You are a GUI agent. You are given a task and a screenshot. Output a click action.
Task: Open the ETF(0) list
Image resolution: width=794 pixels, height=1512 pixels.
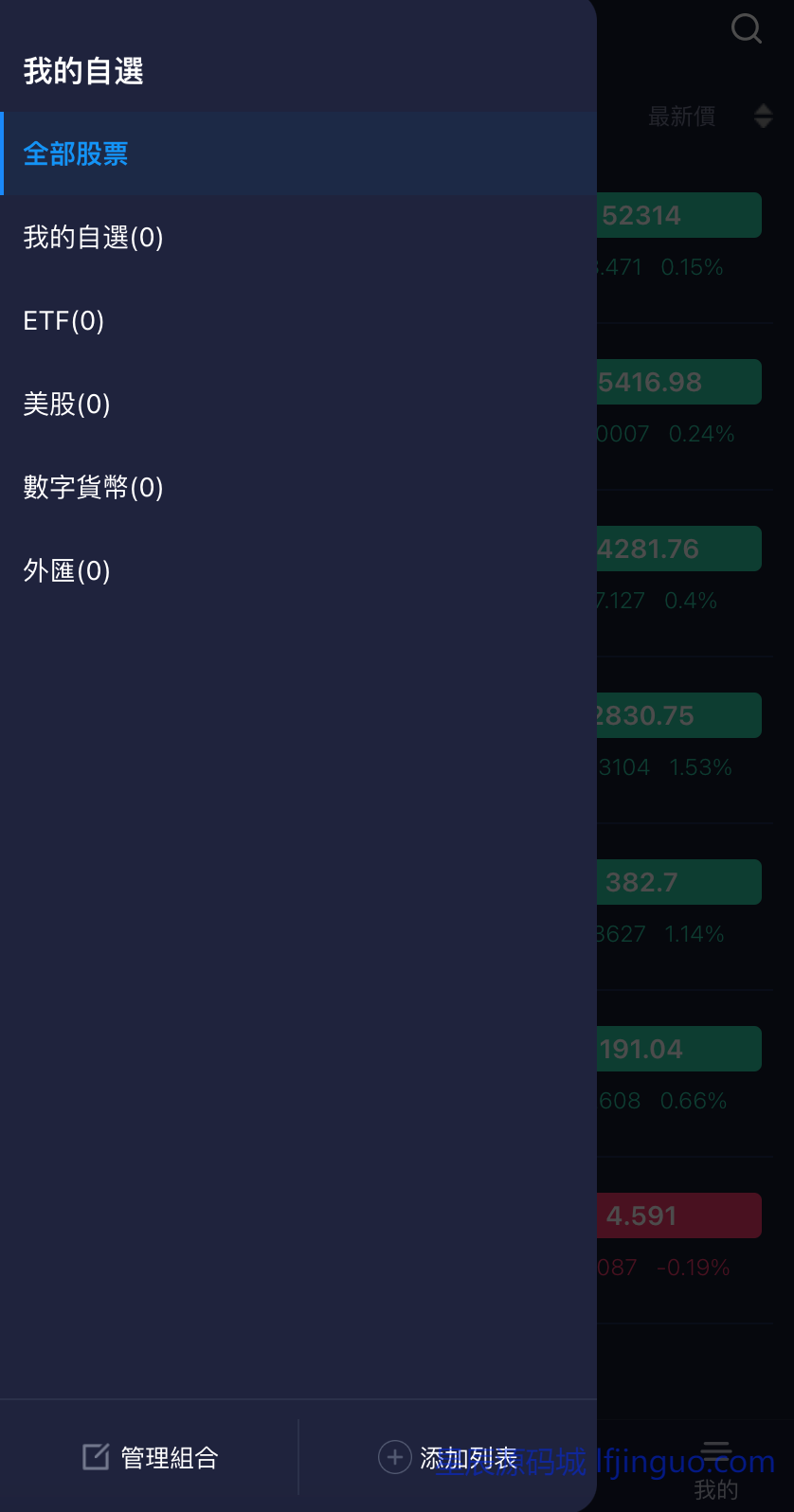tap(63, 320)
